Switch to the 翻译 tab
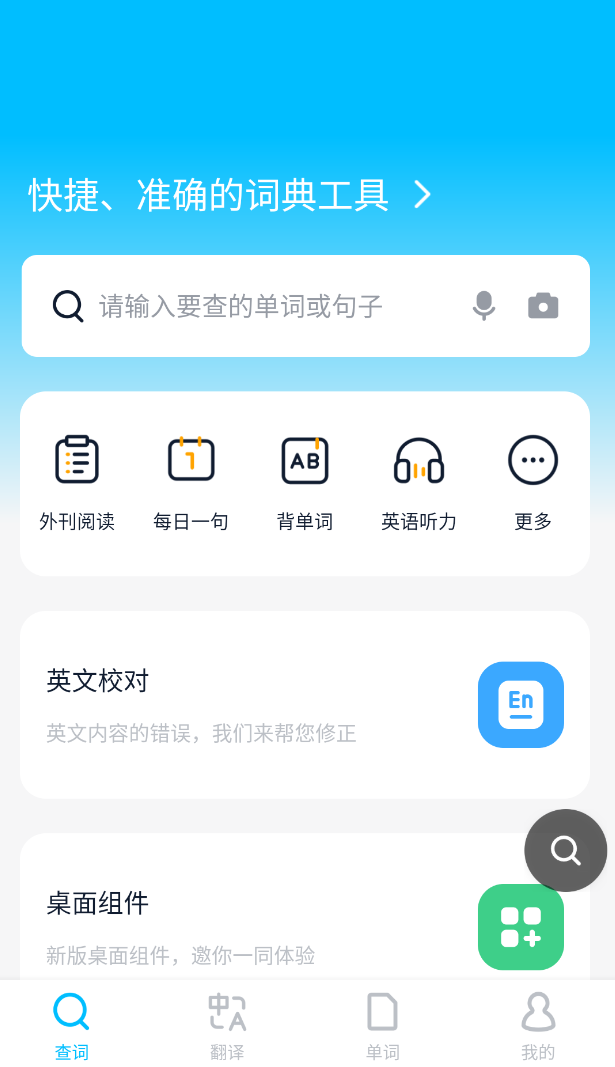Screen dimensions: 615x1067 point(227,1025)
